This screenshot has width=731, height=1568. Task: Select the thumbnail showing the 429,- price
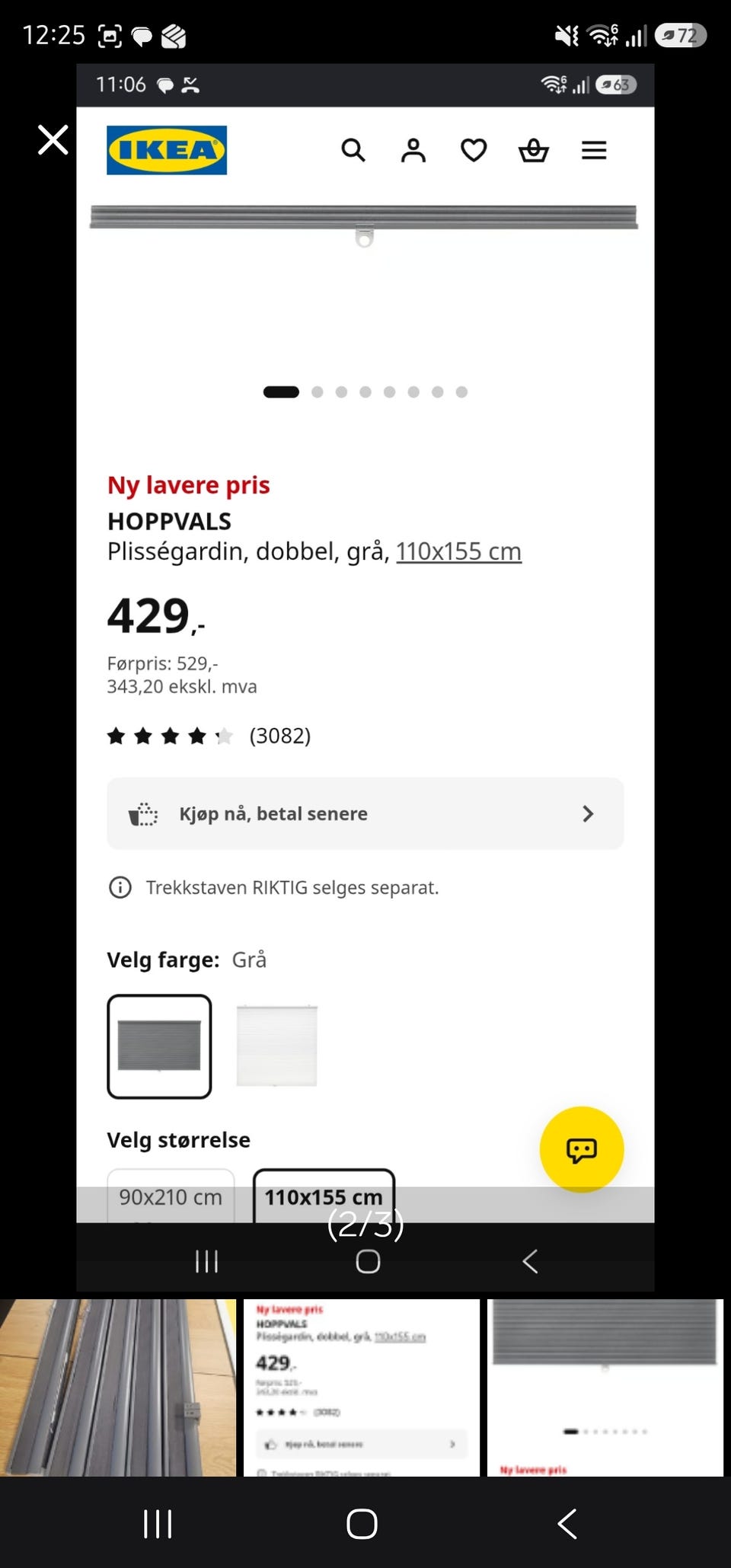coord(362,1388)
